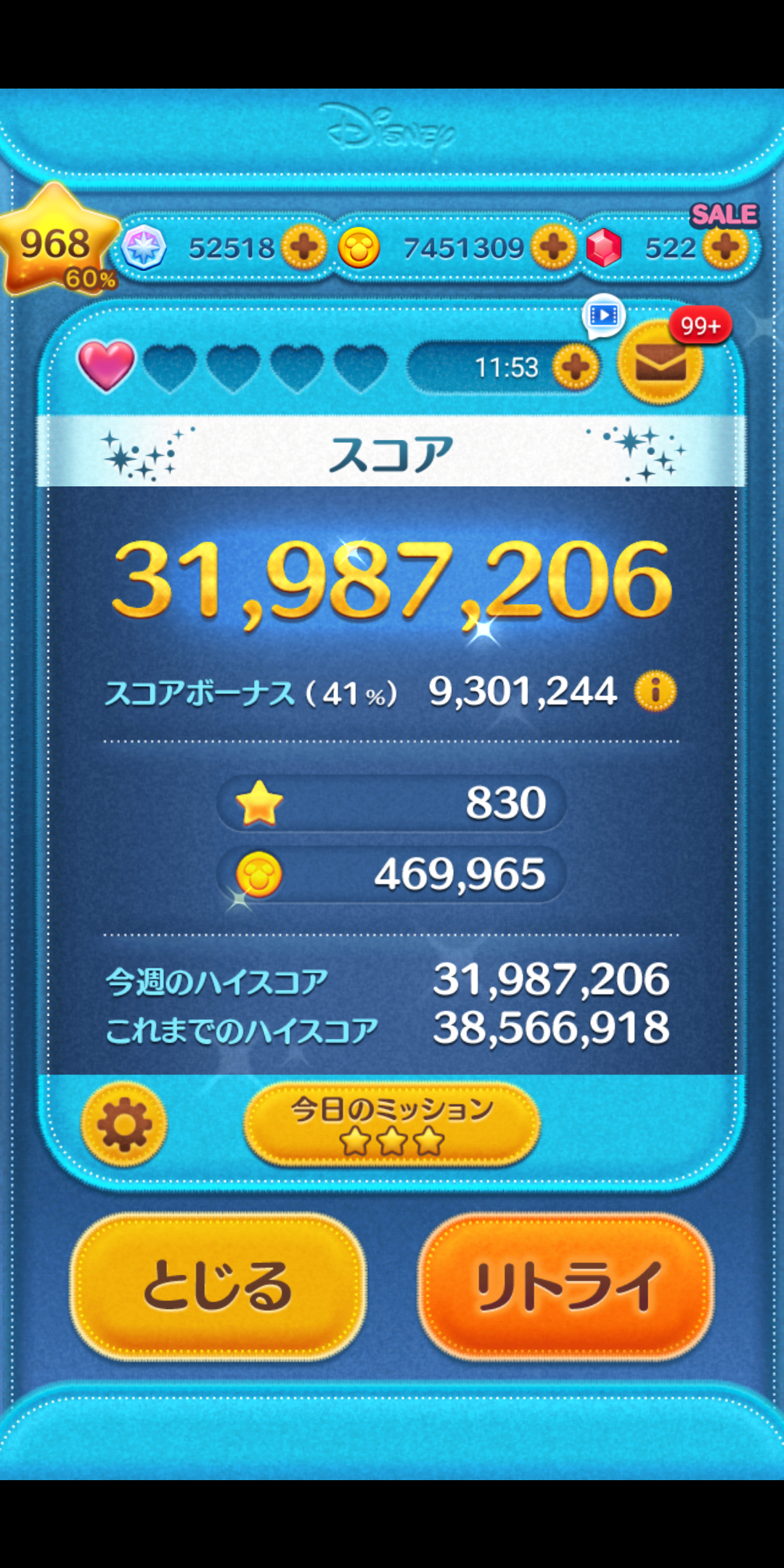The image size is (784, 1568).
Task: Buy rubies with the plus beside 522
Action: tap(725, 248)
